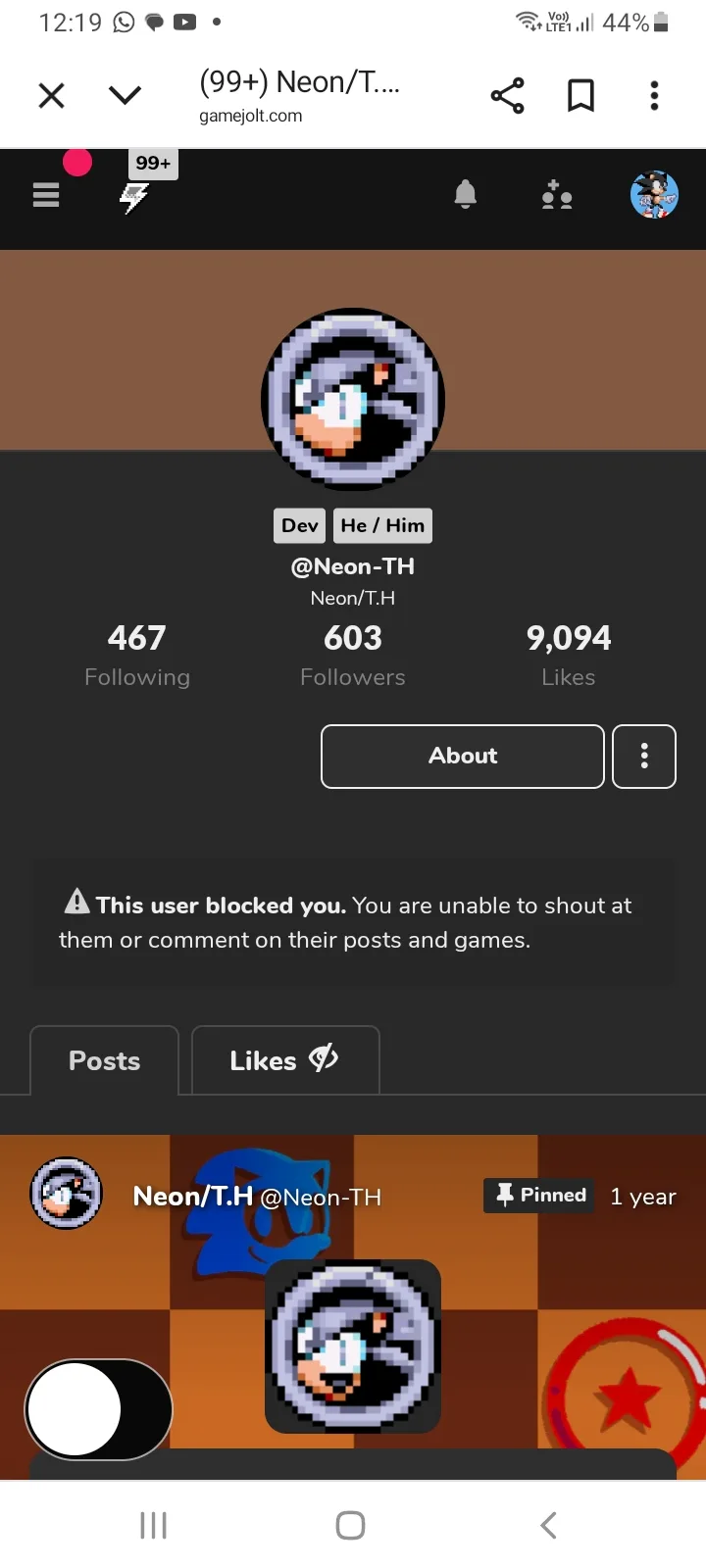Toggle the switch at bottom left
706x1568 pixels.
98,1409
